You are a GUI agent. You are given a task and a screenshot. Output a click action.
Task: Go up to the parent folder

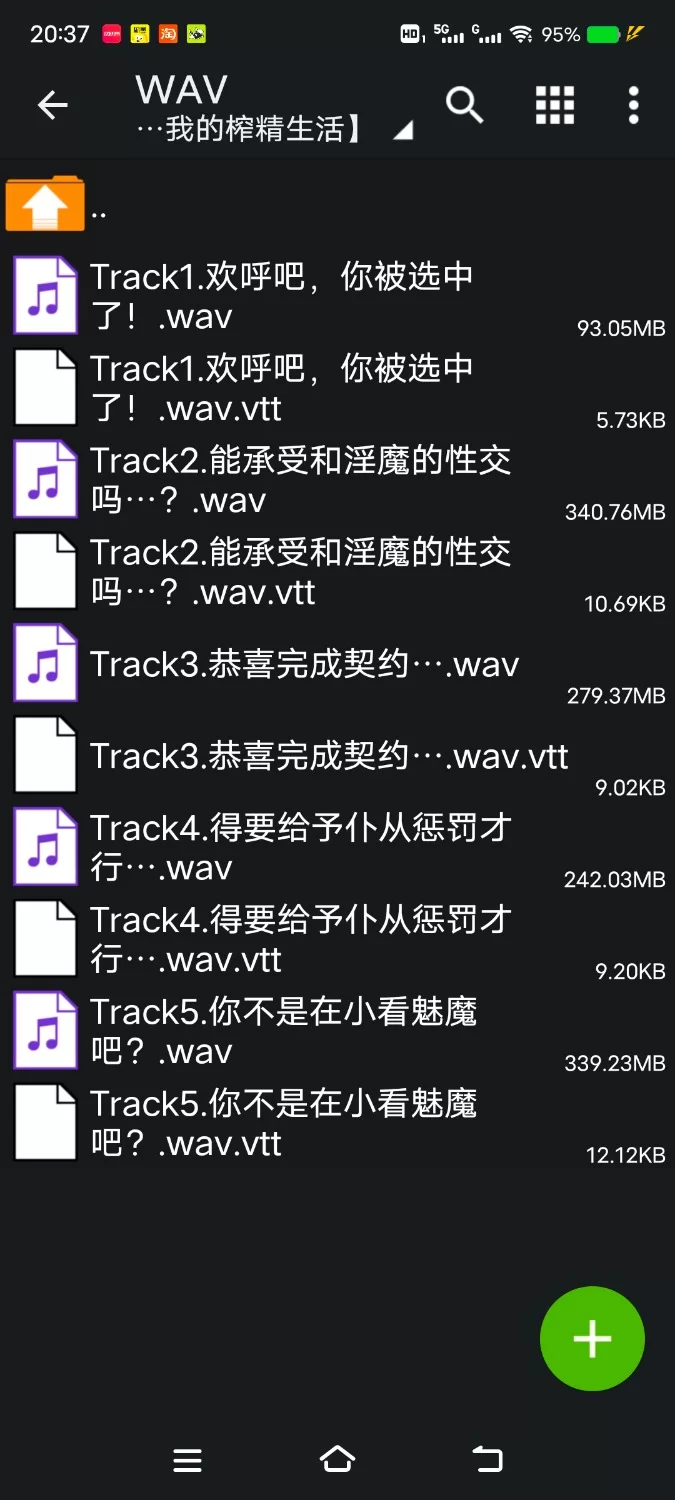[x=45, y=205]
